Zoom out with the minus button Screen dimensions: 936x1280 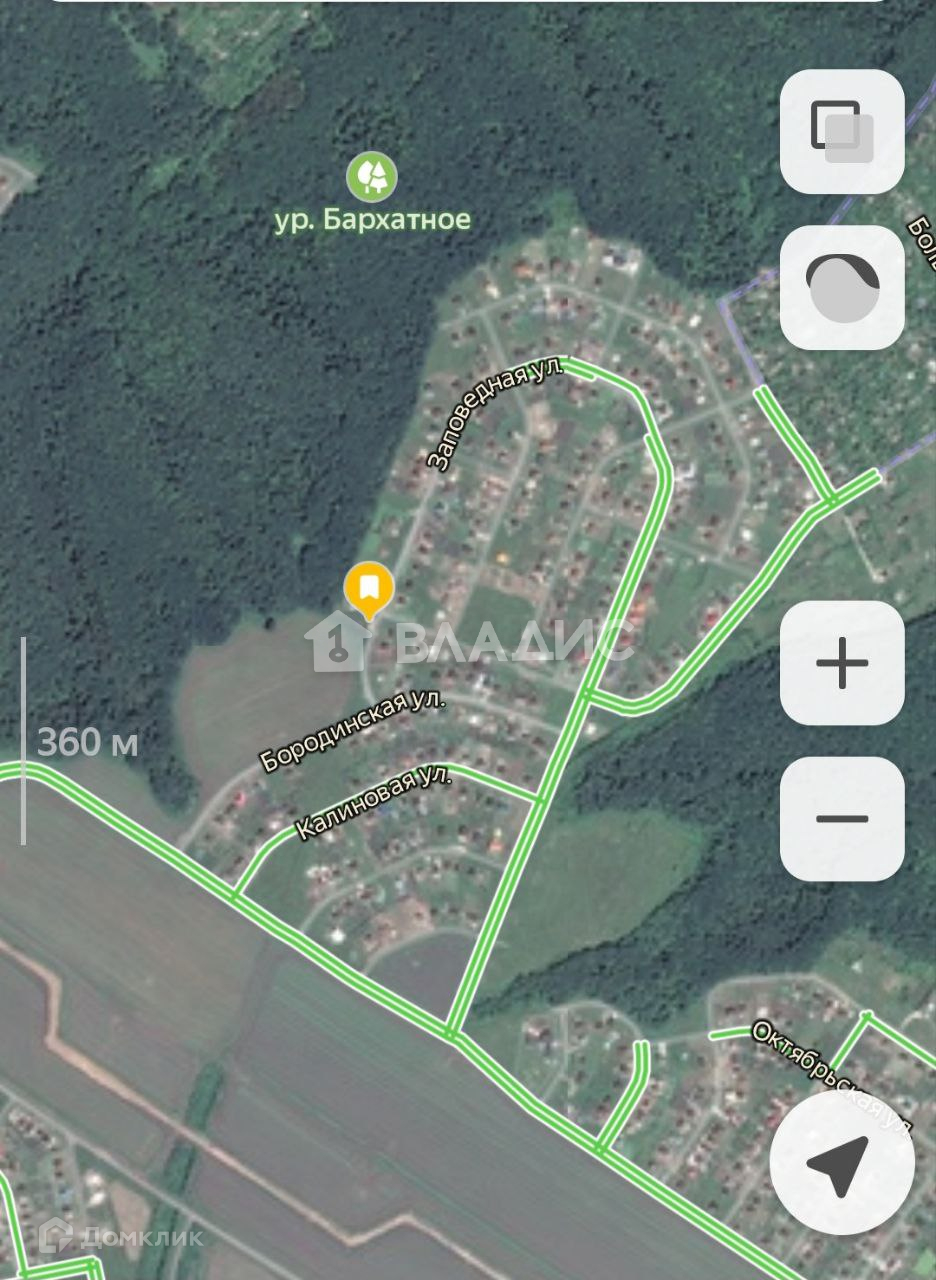(x=842, y=819)
